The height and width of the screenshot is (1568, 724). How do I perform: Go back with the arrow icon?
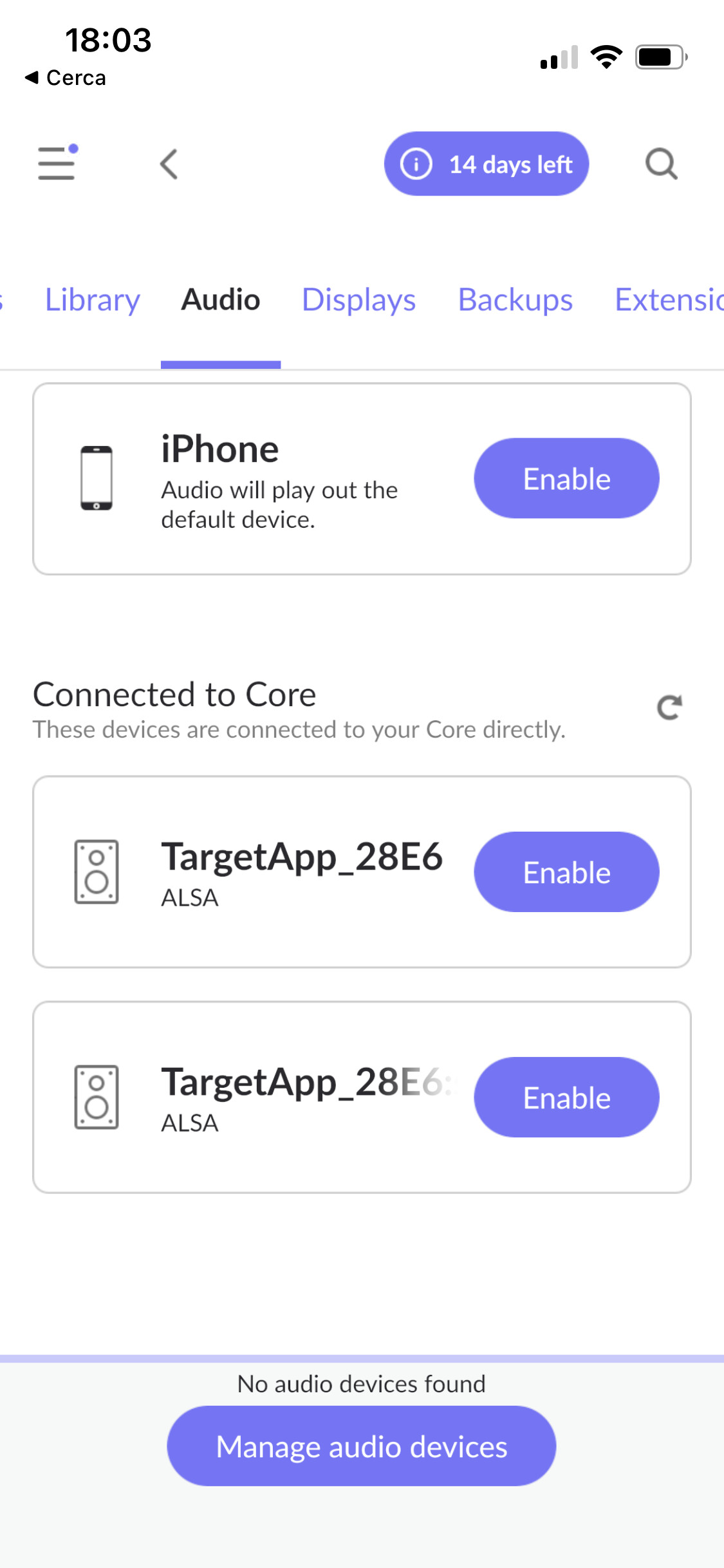point(169,164)
